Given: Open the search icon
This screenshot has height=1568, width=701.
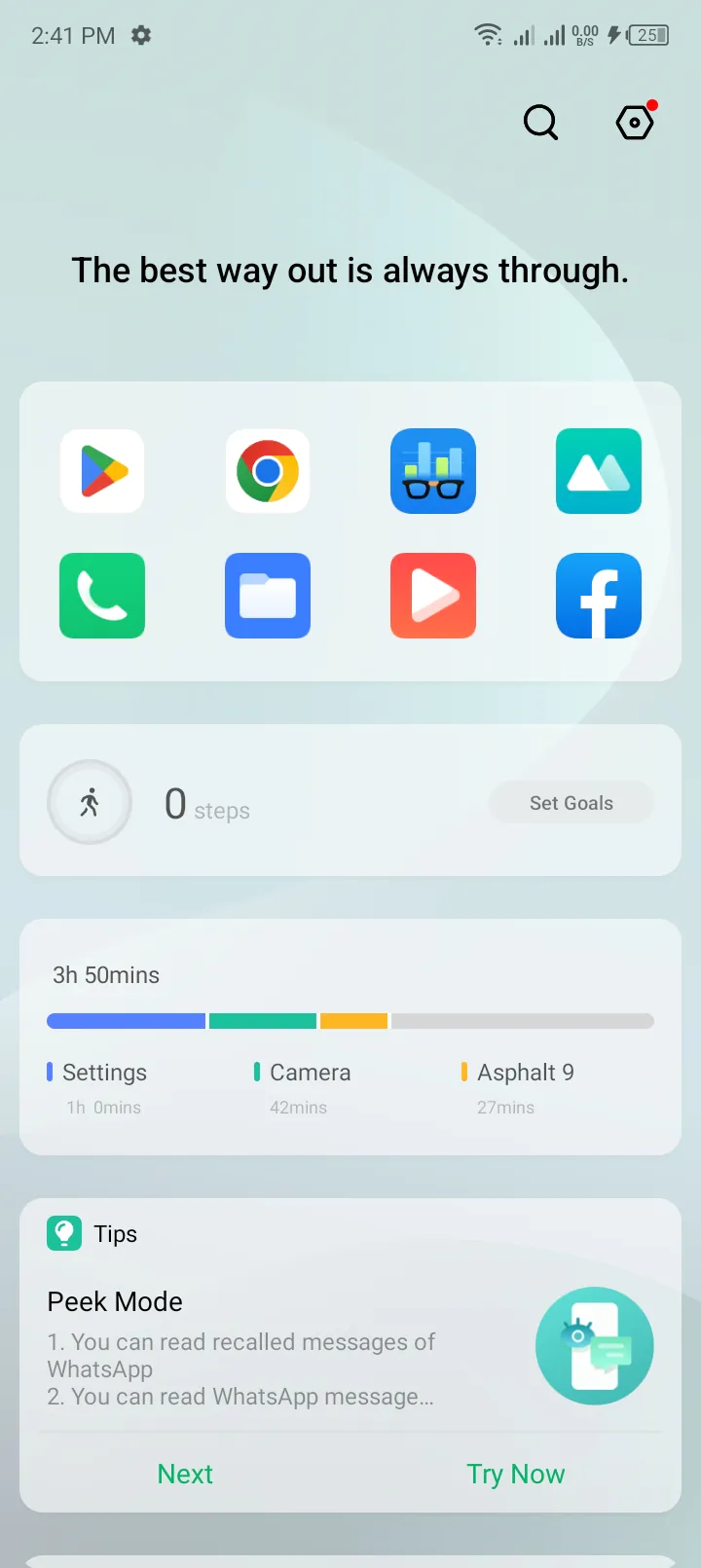Looking at the screenshot, I should (x=540, y=123).
